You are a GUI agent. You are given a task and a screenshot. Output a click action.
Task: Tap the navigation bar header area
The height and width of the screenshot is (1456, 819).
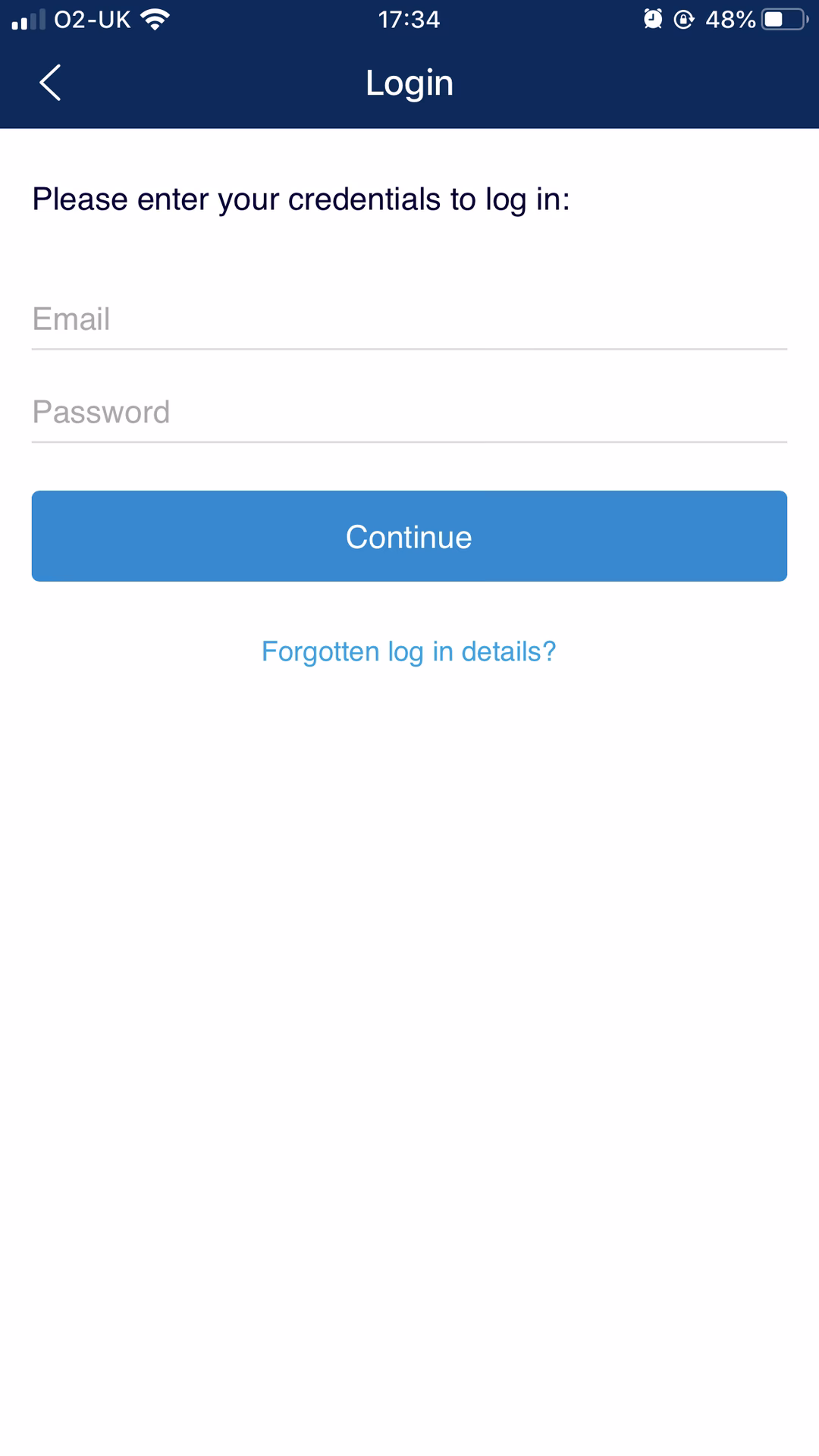(409, 83)
